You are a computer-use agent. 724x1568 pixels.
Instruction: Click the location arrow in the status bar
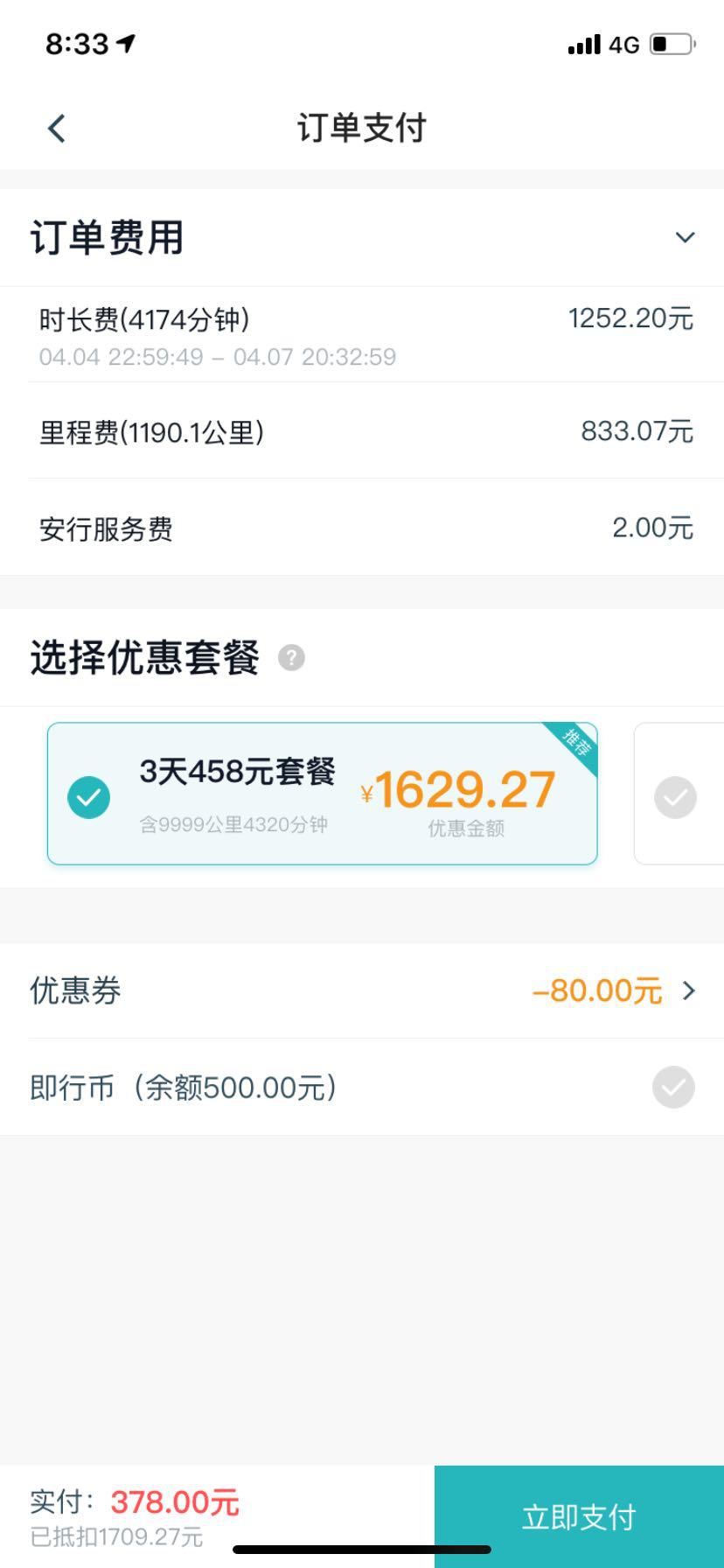pos(125,41)
